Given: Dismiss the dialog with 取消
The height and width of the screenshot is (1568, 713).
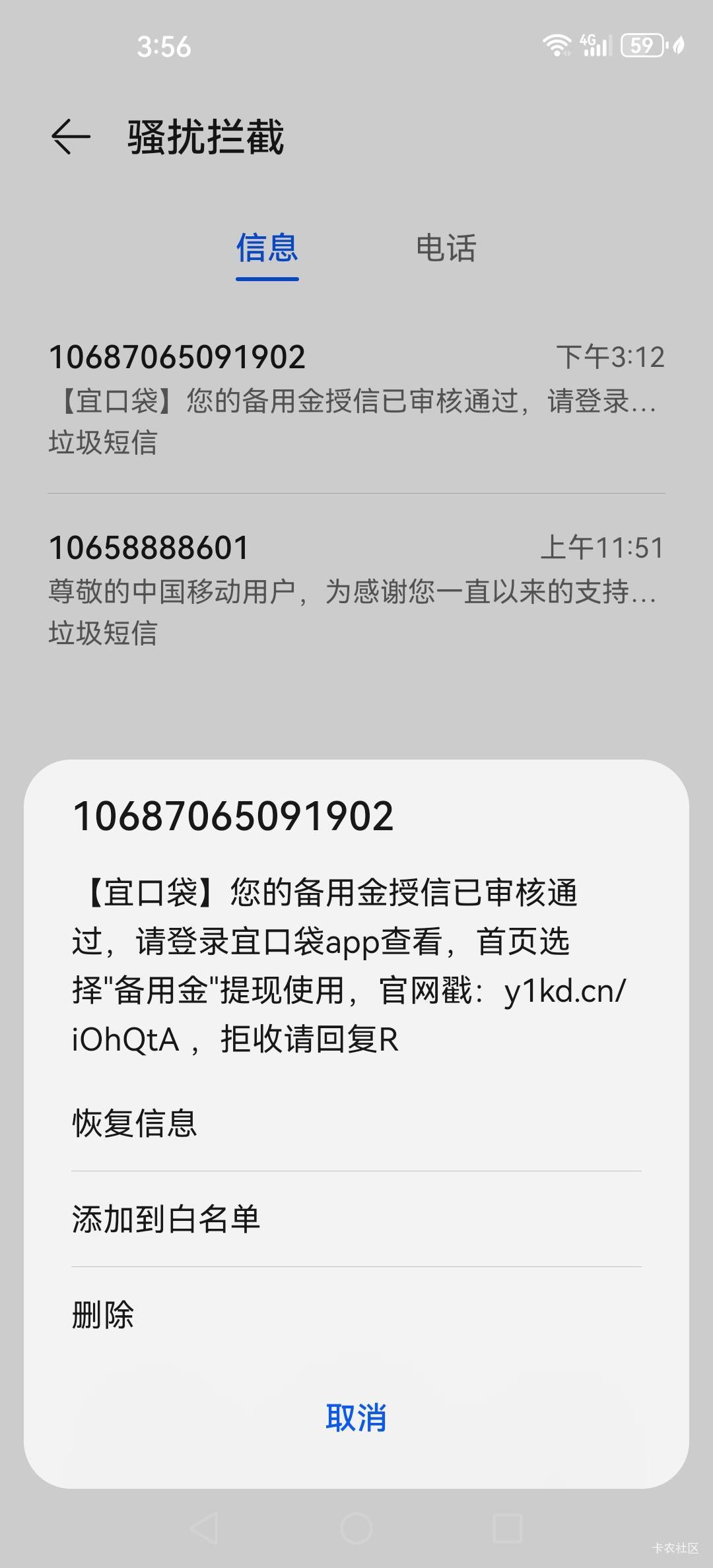Looking at the screenshot, I should click(x=356, y=1417).
